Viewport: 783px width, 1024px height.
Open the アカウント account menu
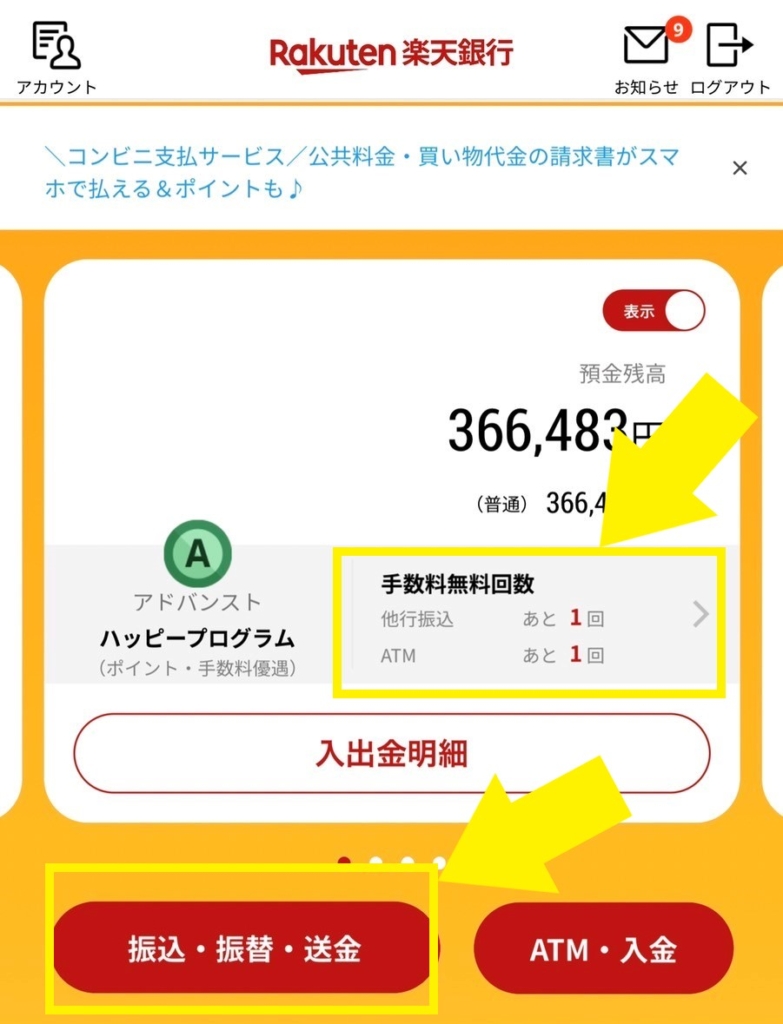[x=56, y=57]
